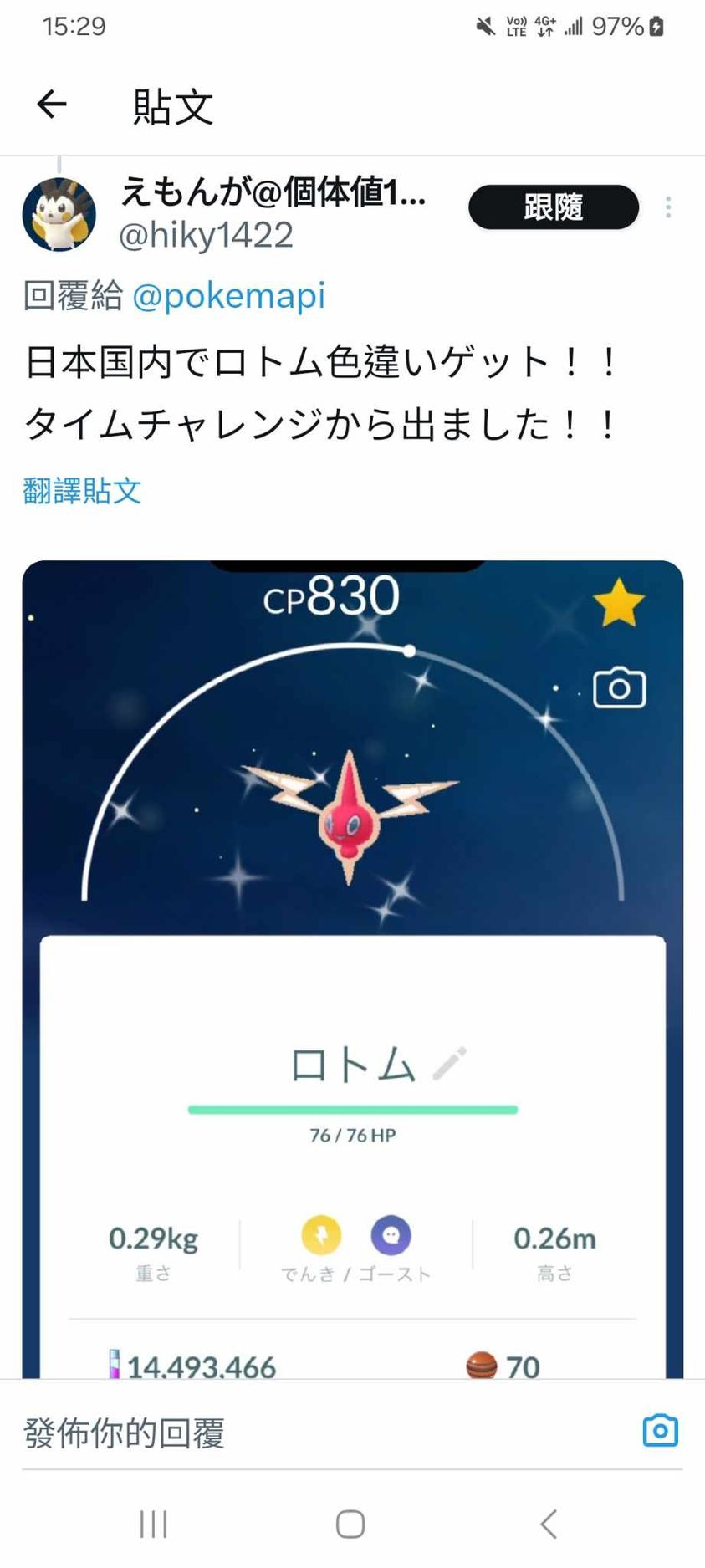Follow @hiky1422 with the 跟隨 button
The image size is (705, 1568).
553,207
